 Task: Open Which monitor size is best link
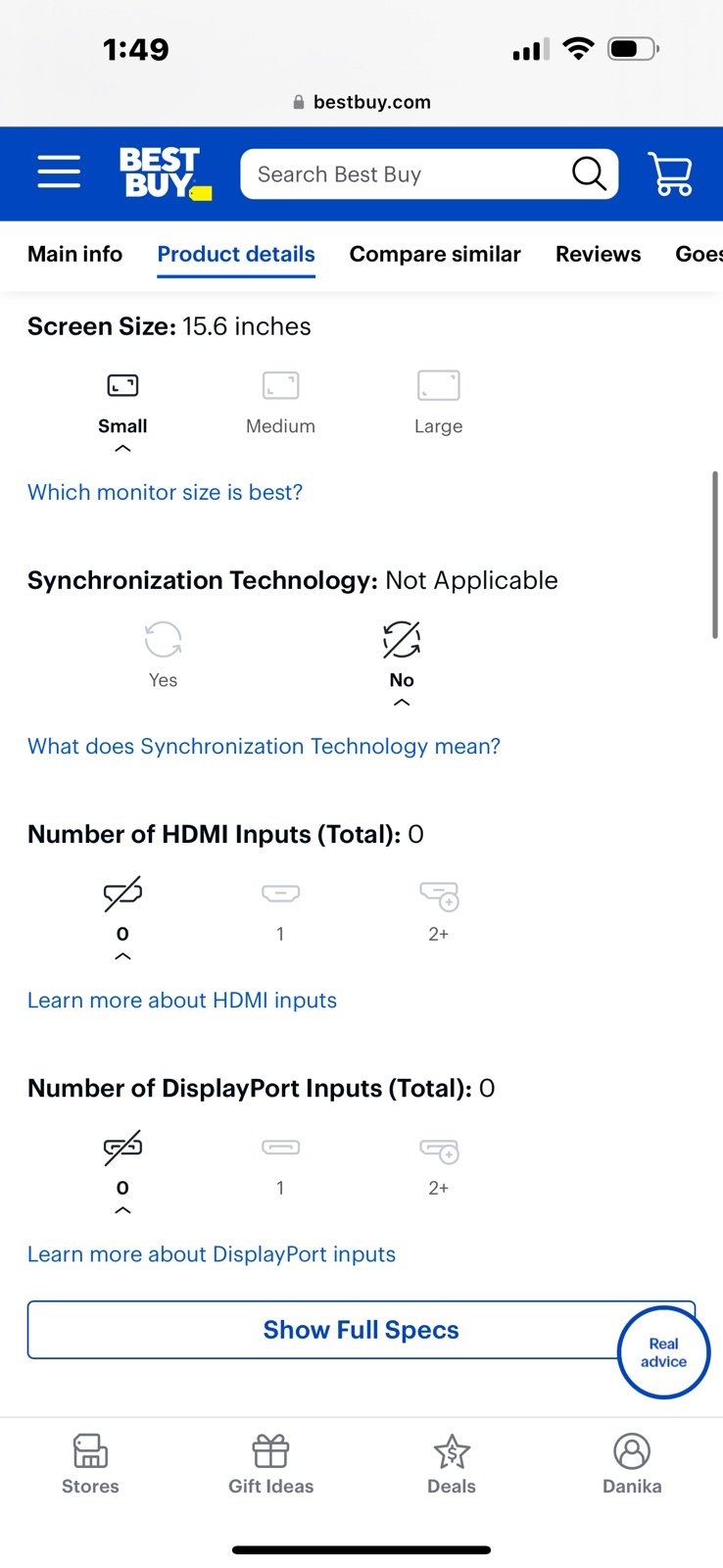(x=166, y=492)
